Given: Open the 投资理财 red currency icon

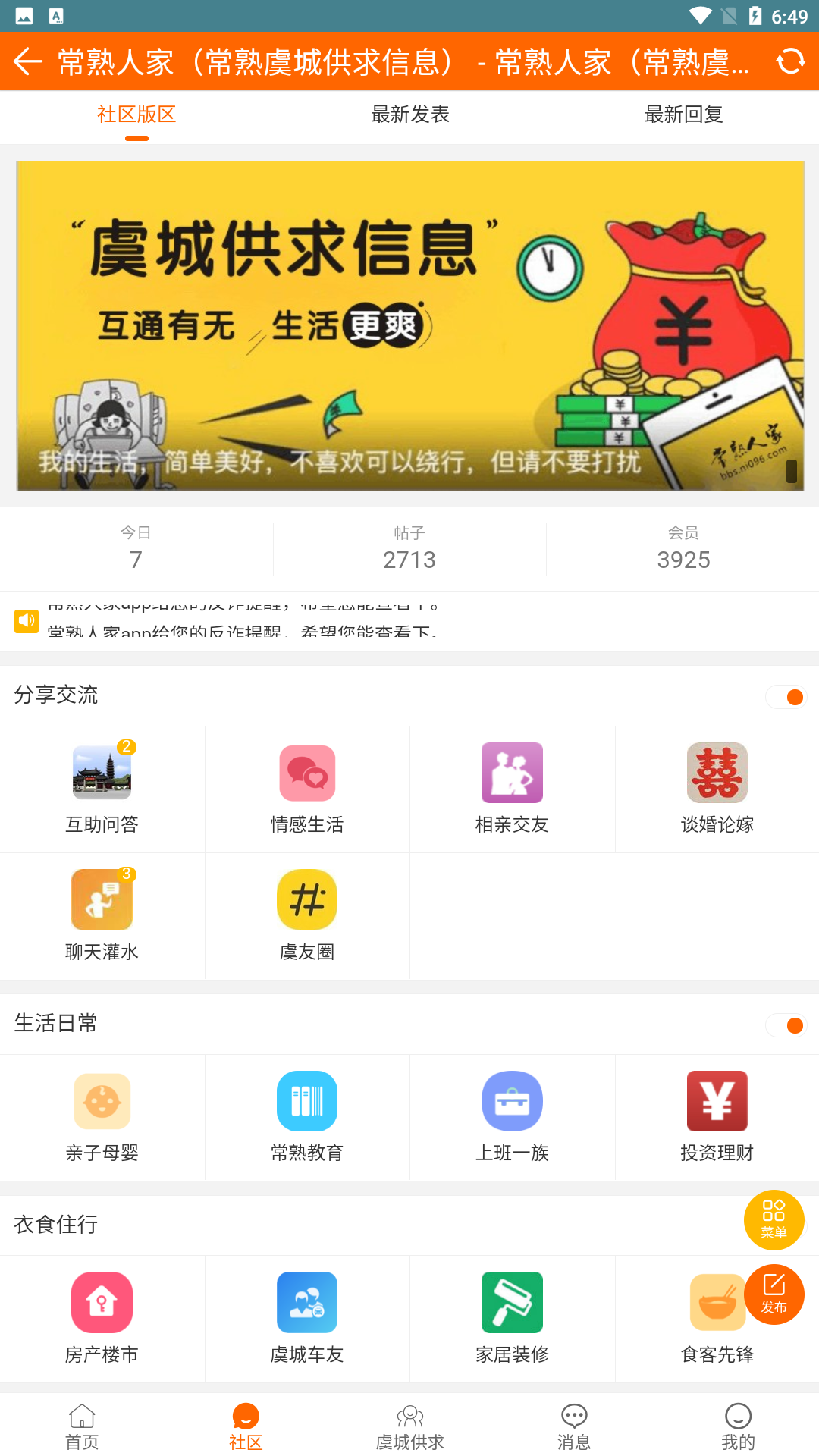Looking at the screenshot, I should tap(717, 1101).
